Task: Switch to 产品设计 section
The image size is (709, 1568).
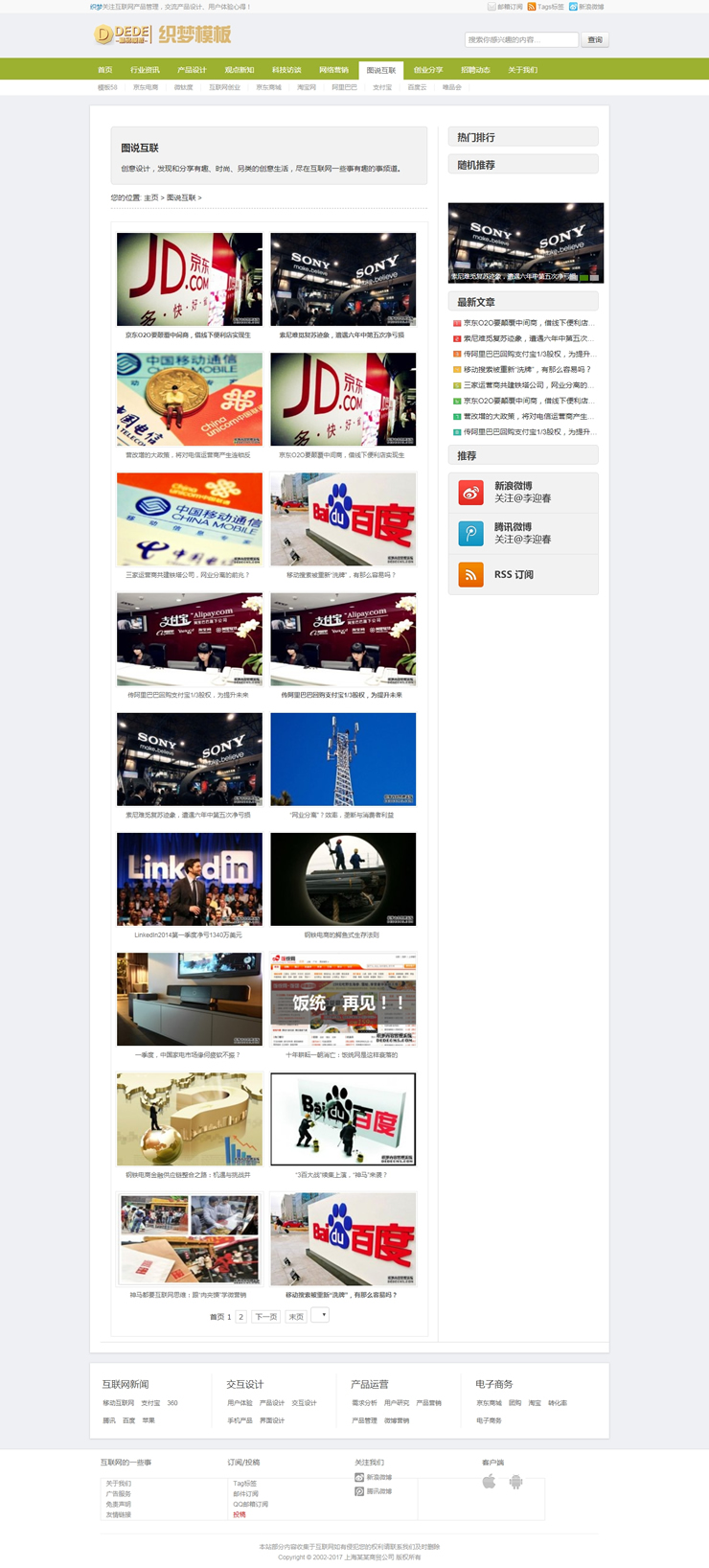Action: [x=192, y=70]
